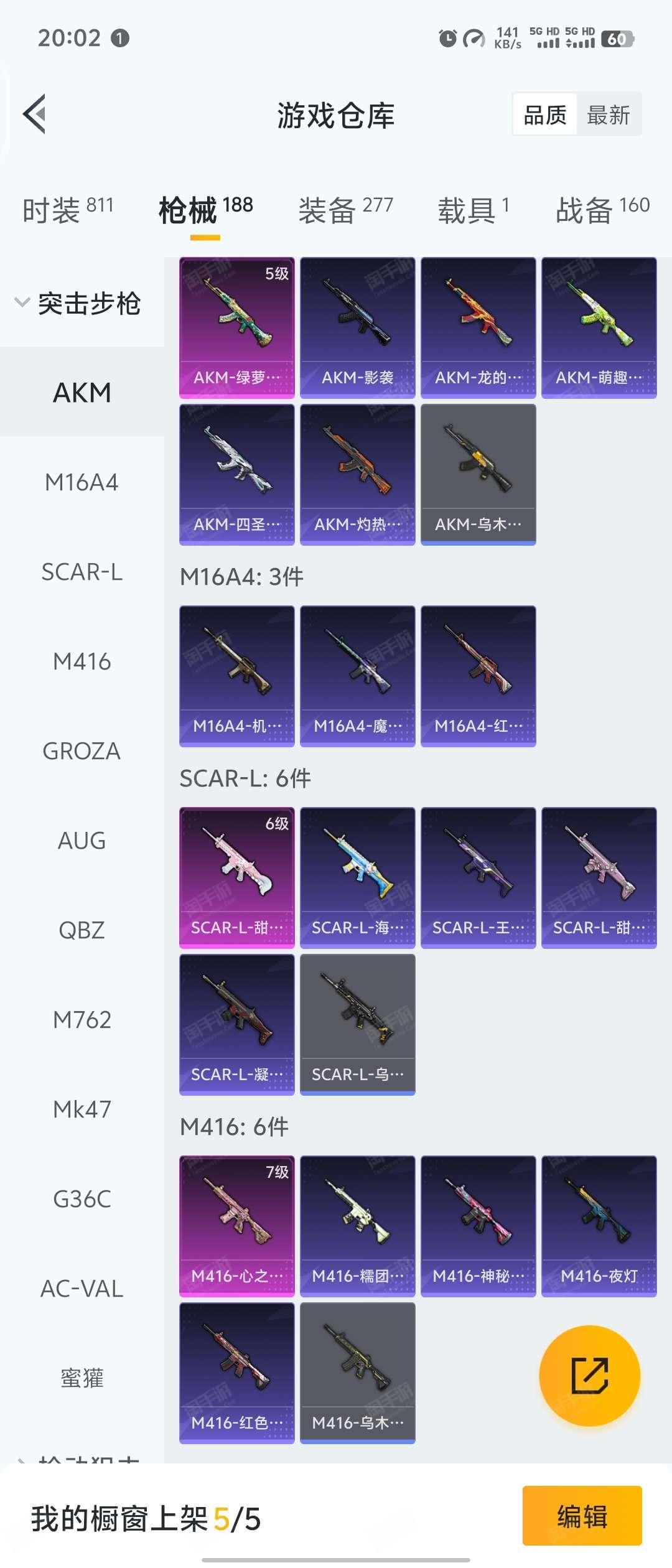The height and width of the screenshot is (1568, 672).
Task: Jump to GROZA in the sidebar
Action: coord(82,752)
